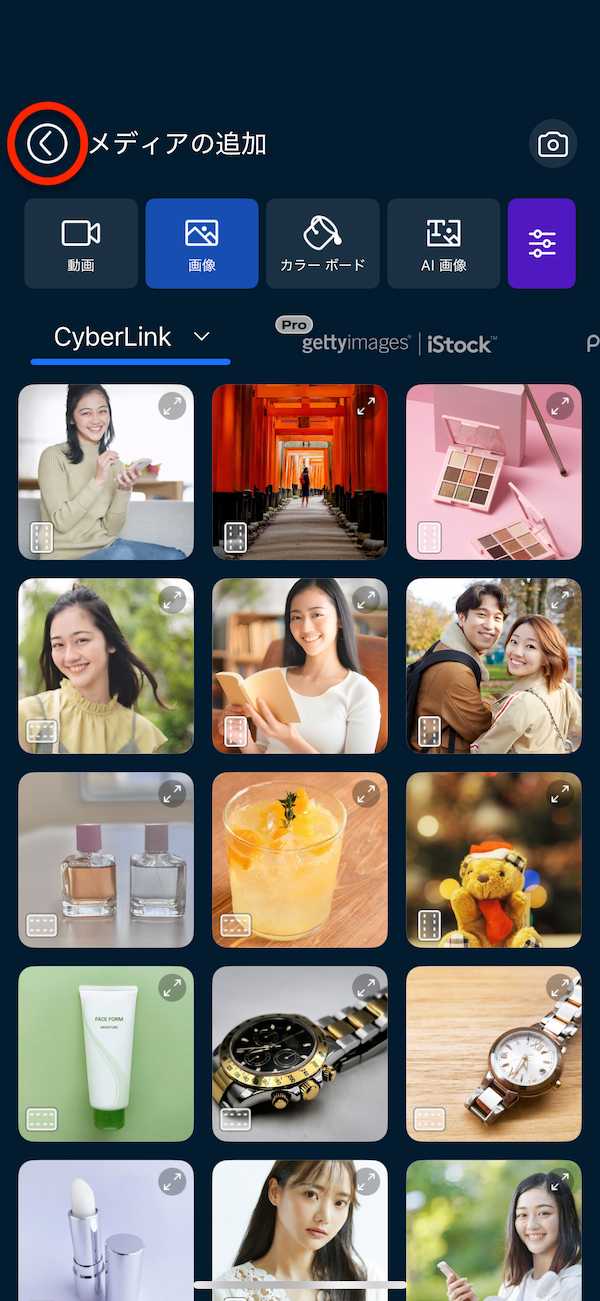Switch to the AI 画像 tab
Screen dimensions: 600x1301
click(x=443, y=243)
